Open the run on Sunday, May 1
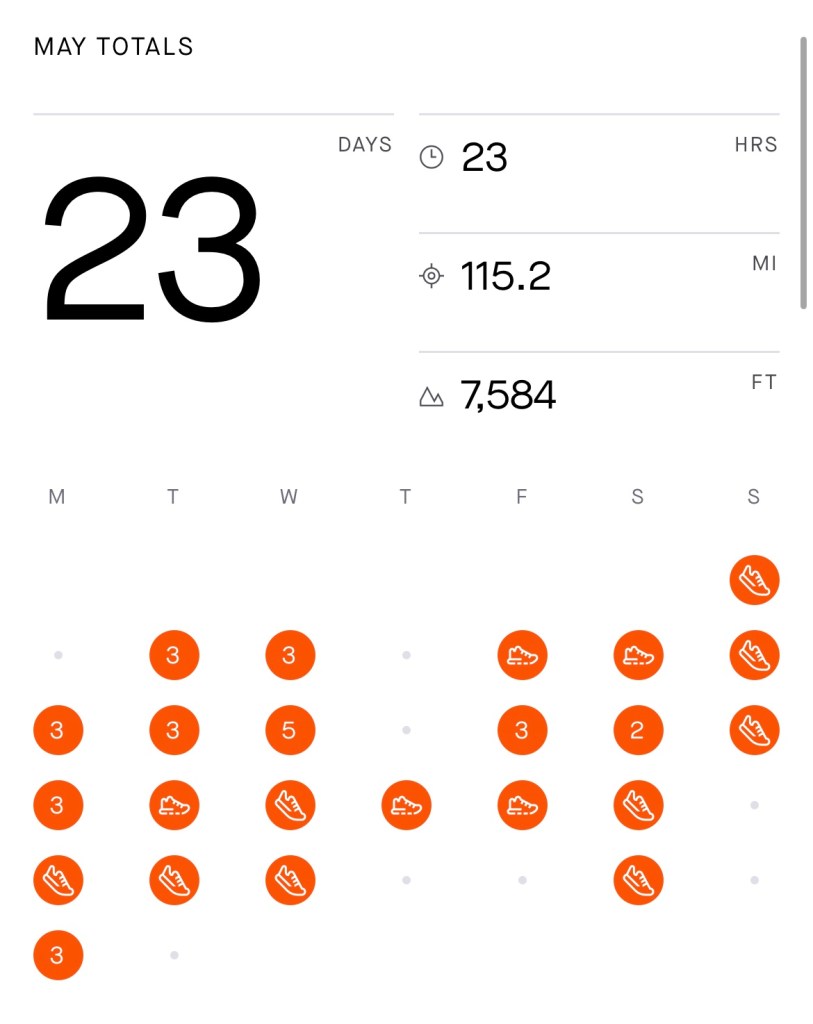Viewport: 813px width, 1024px height. click(x=754, y=580)
